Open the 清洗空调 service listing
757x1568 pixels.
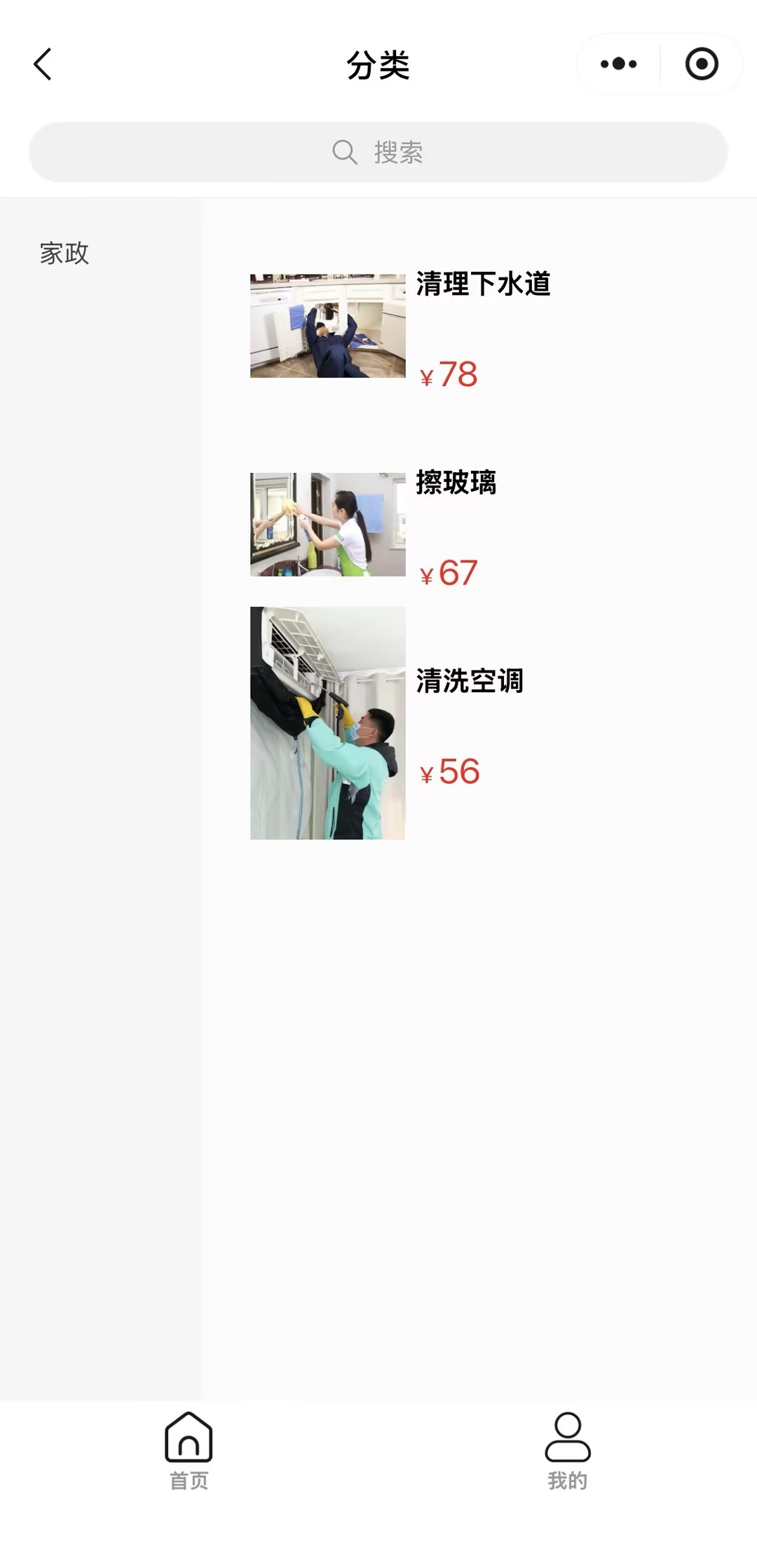click(469, 681)
